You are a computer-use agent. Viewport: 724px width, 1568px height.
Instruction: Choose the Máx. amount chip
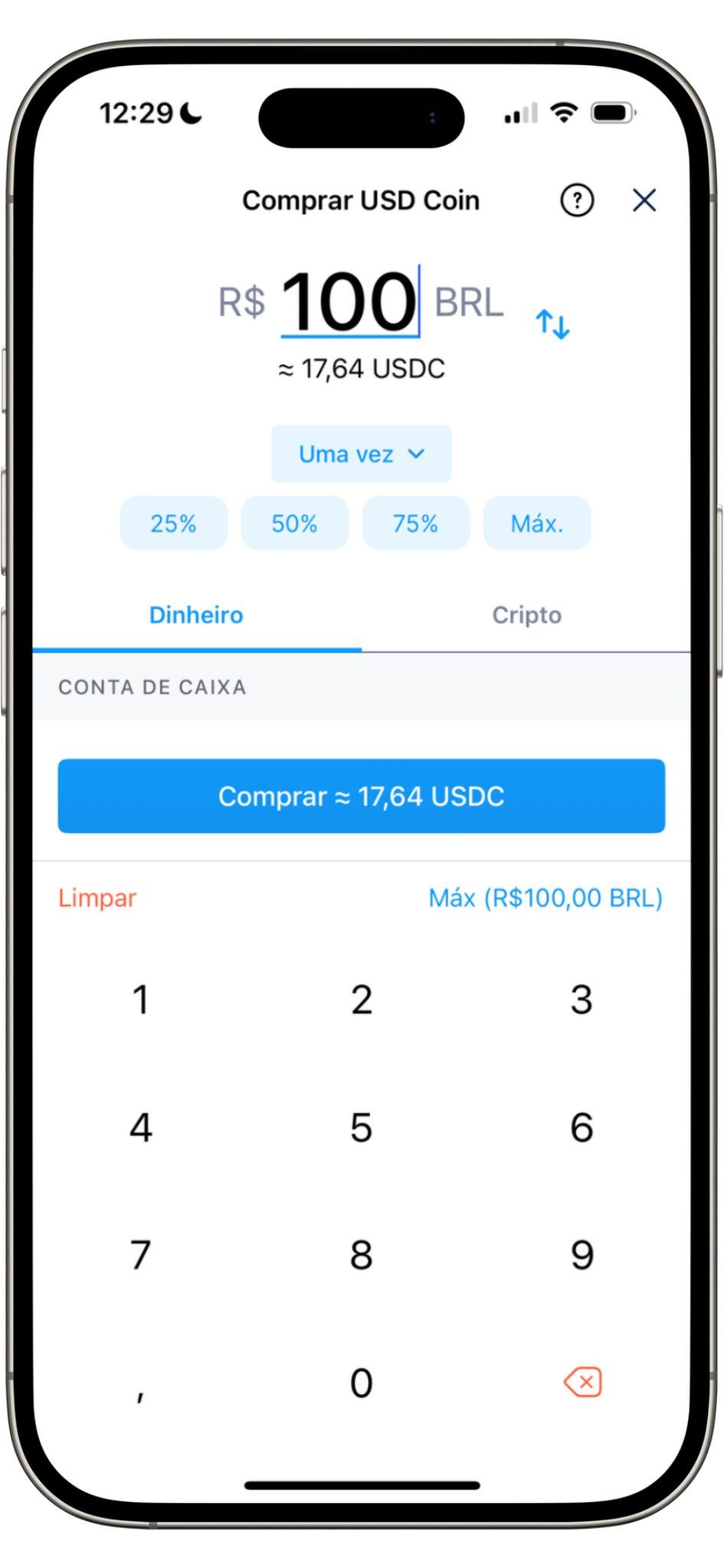tap(536, 524)
